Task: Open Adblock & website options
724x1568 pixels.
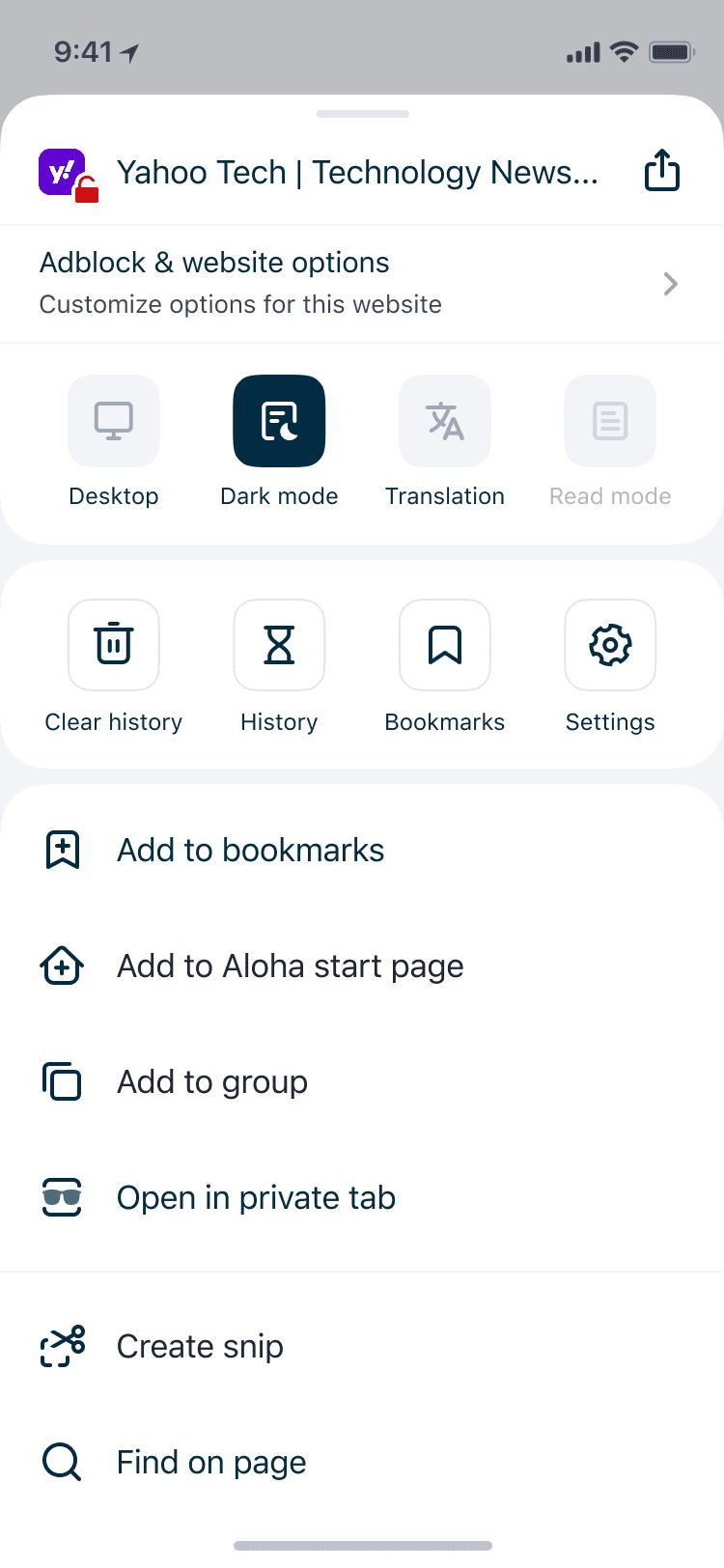Action: tap(362, 284)
